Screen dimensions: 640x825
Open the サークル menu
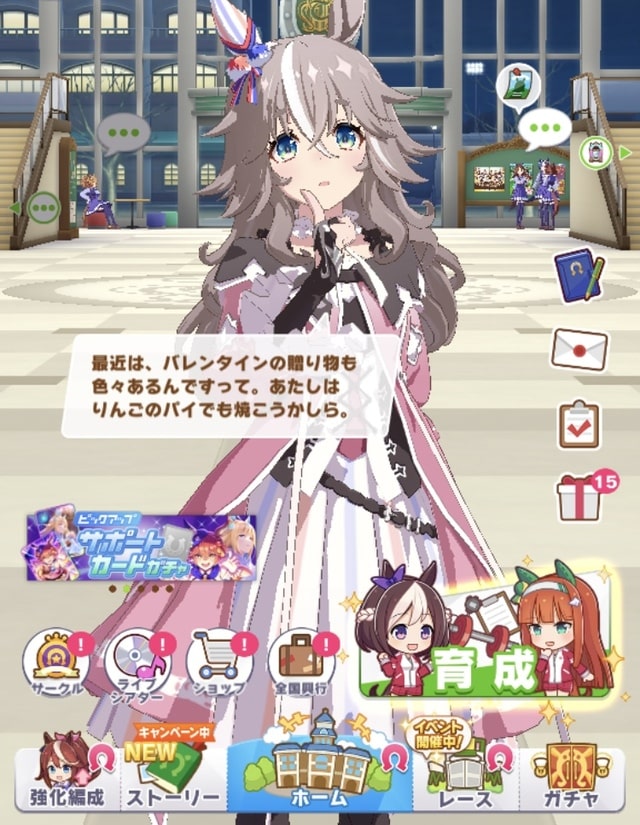click(x=57, y=662)
